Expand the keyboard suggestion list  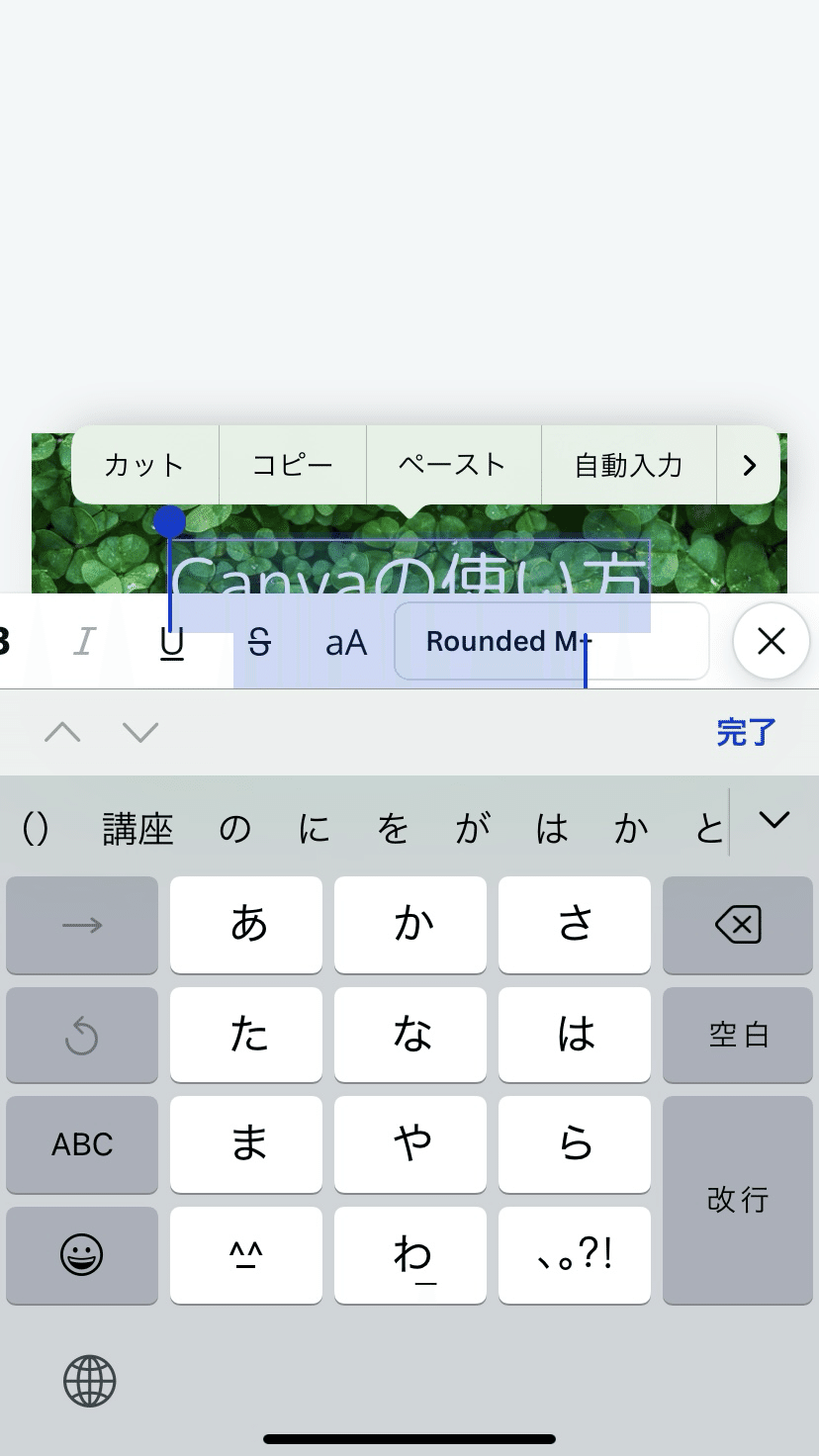point(773,820)
